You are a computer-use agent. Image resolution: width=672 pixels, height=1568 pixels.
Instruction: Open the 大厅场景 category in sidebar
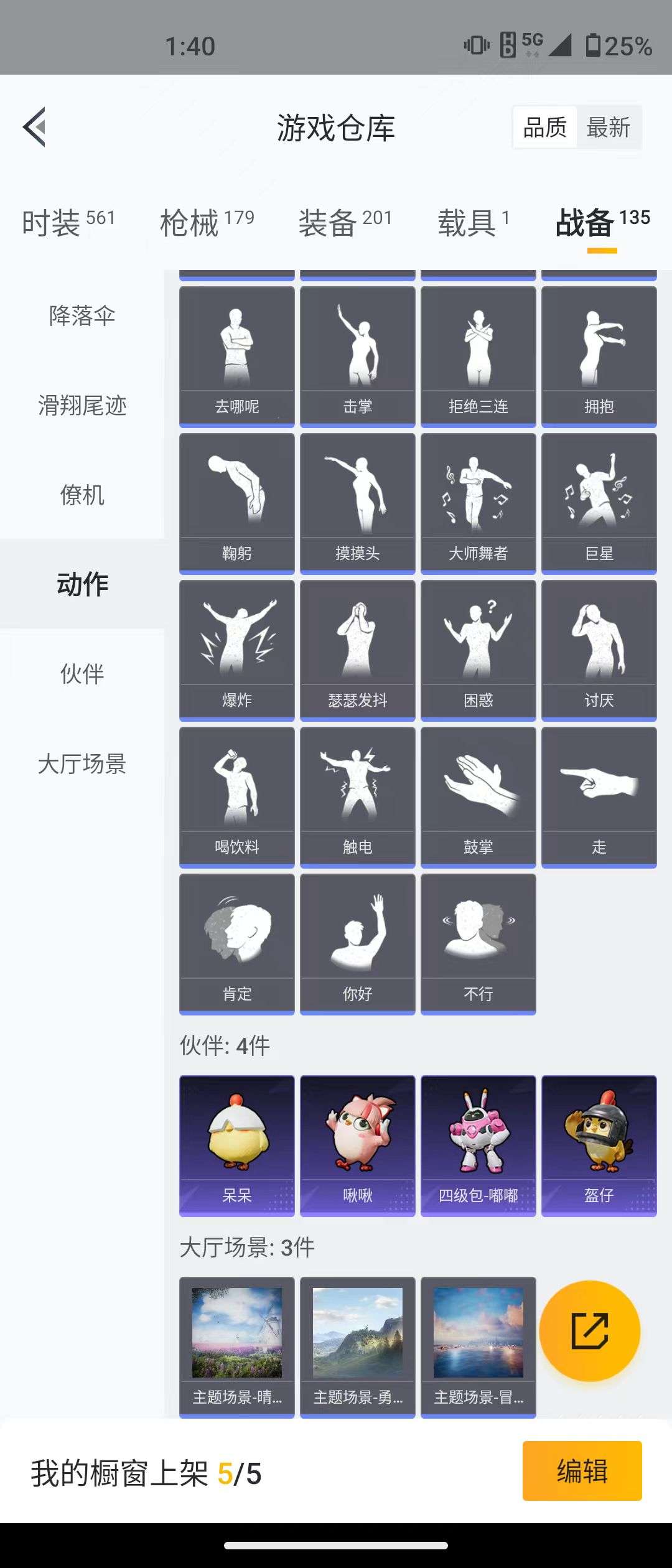[82, 764]
